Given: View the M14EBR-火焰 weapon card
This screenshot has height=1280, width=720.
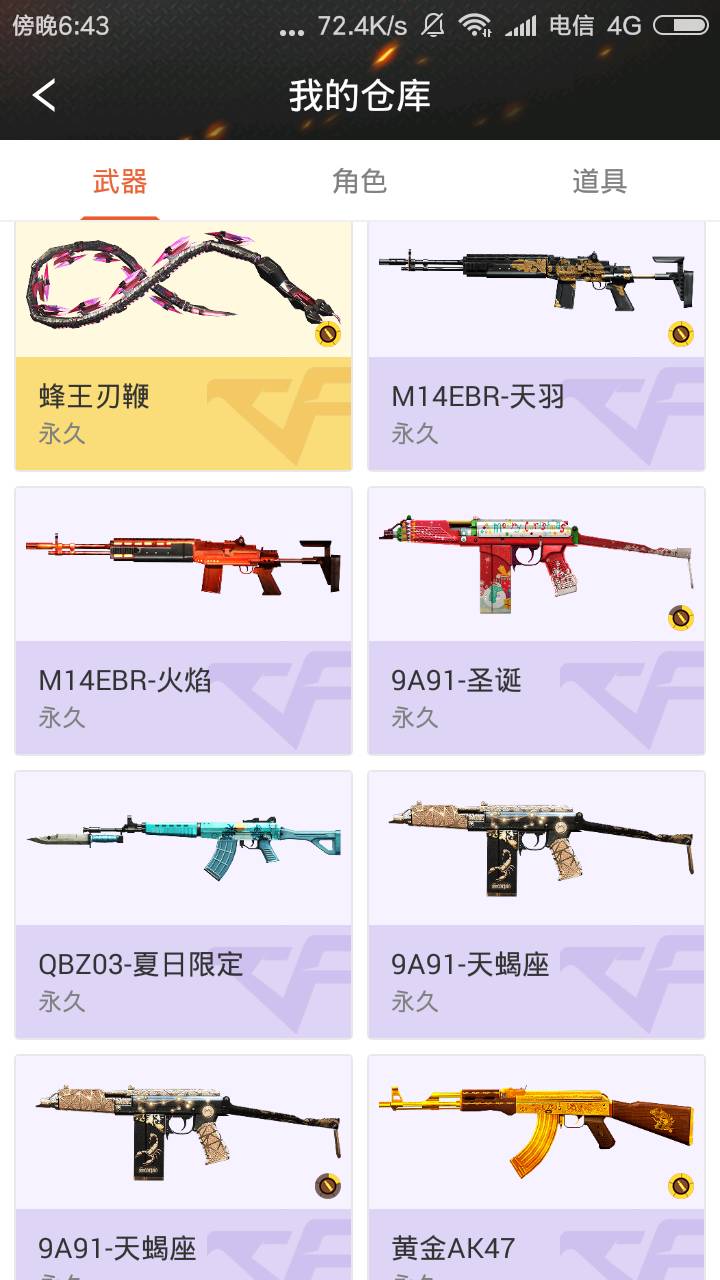Looking at the screenshot, I should 183,620.
